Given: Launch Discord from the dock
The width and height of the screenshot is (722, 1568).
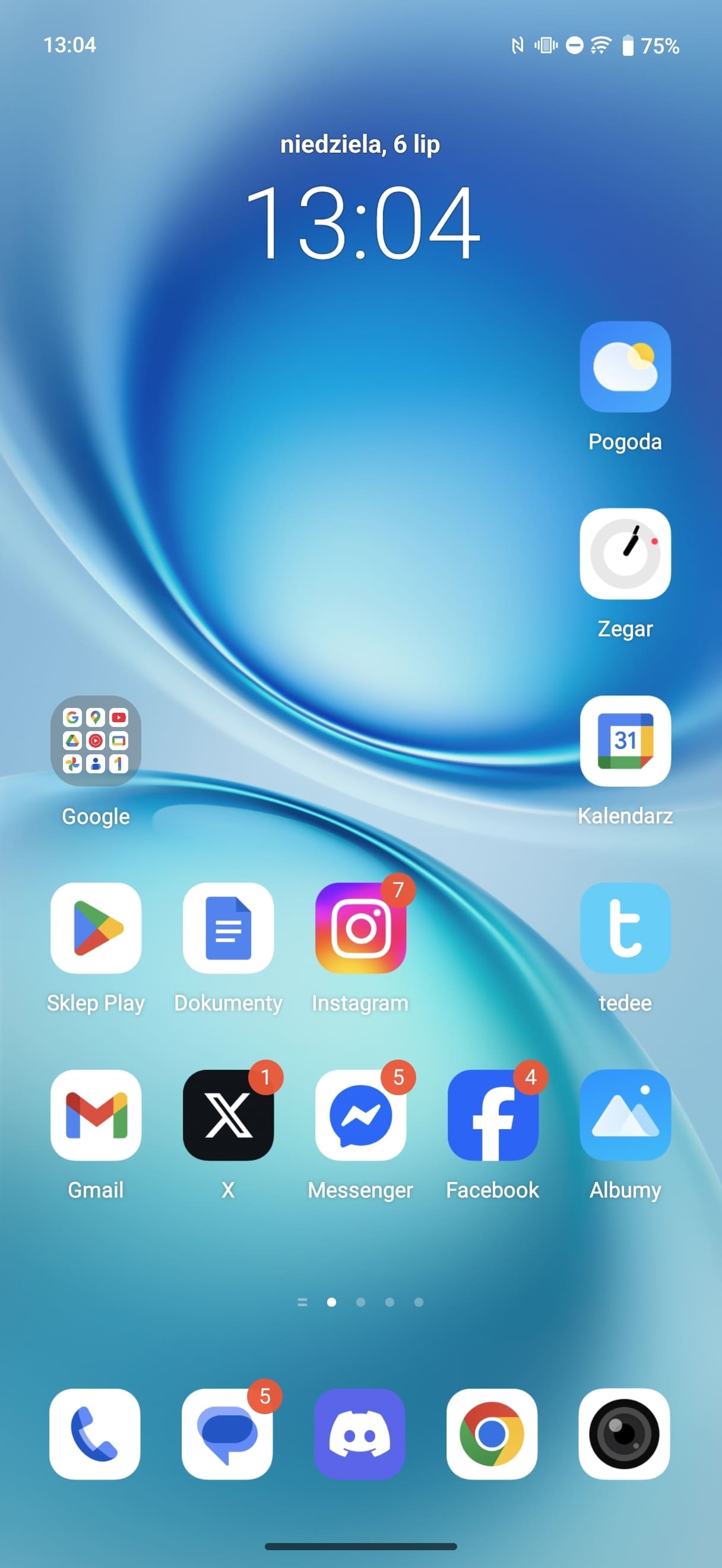Looking at the screenshot, I should [x=359, y=1434].
